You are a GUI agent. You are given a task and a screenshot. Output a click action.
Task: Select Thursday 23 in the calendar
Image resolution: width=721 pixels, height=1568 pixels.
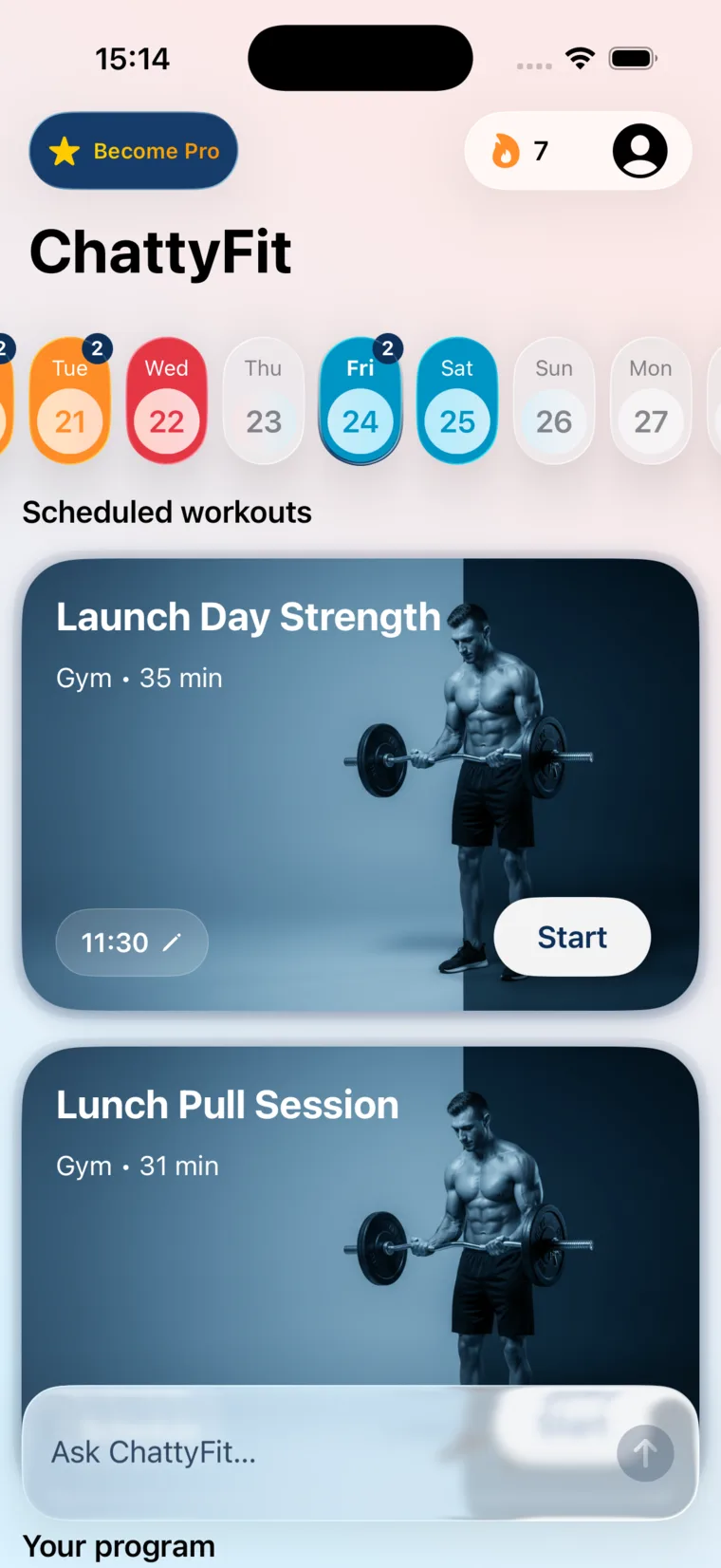coord(264,401)
